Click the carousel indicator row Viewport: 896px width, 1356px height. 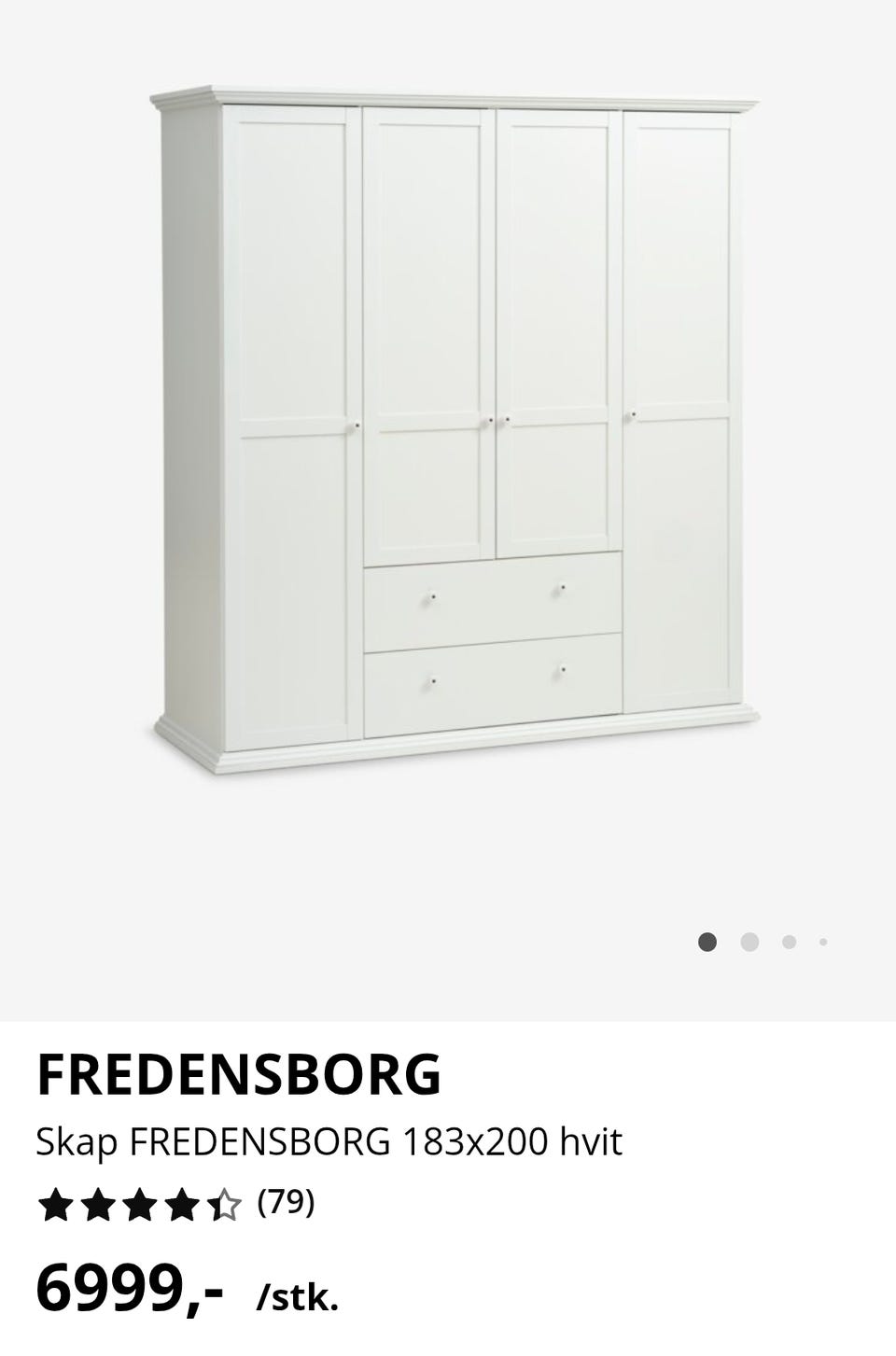[765, 943]
